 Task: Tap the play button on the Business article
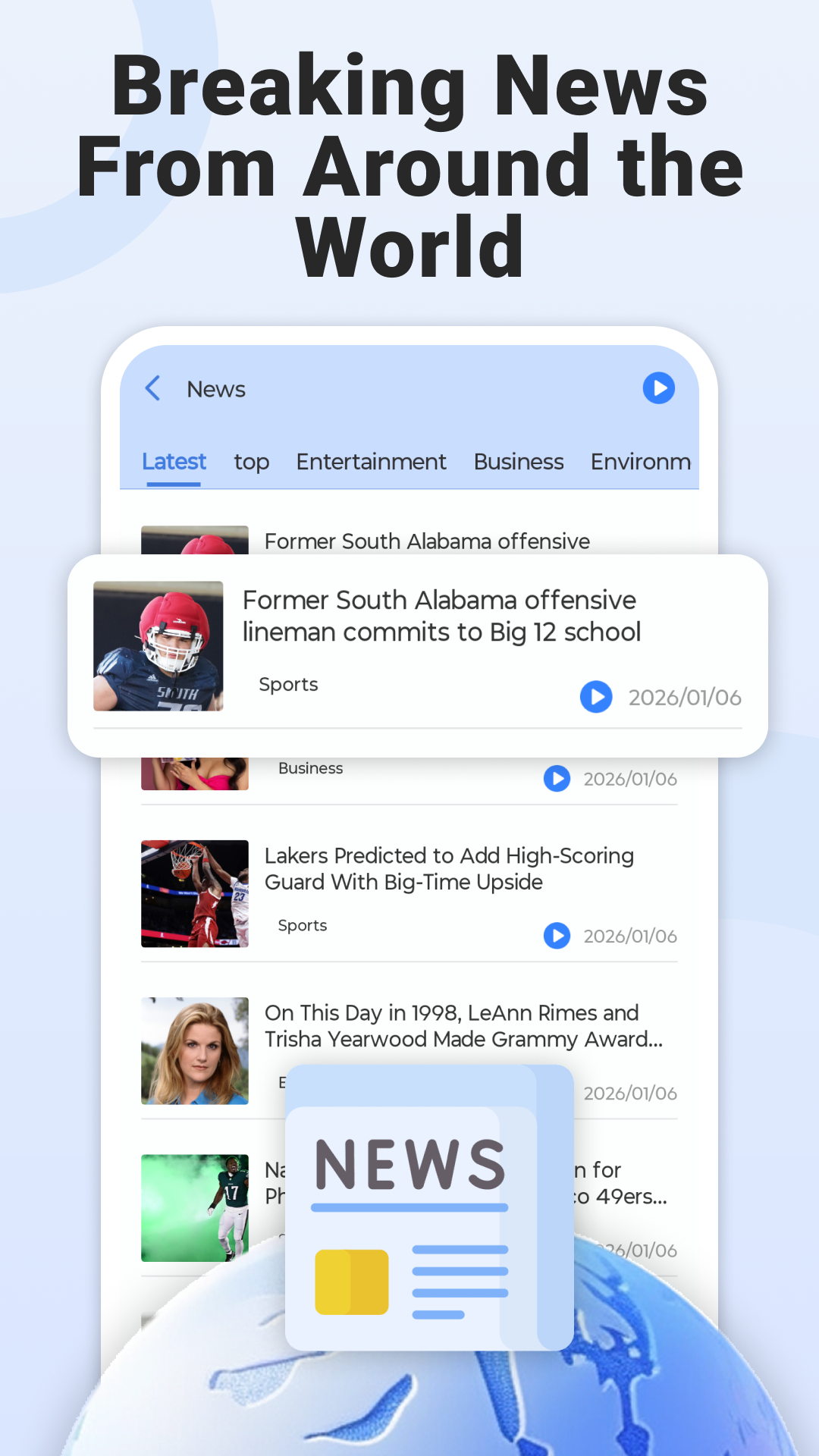tap(557, 778)
